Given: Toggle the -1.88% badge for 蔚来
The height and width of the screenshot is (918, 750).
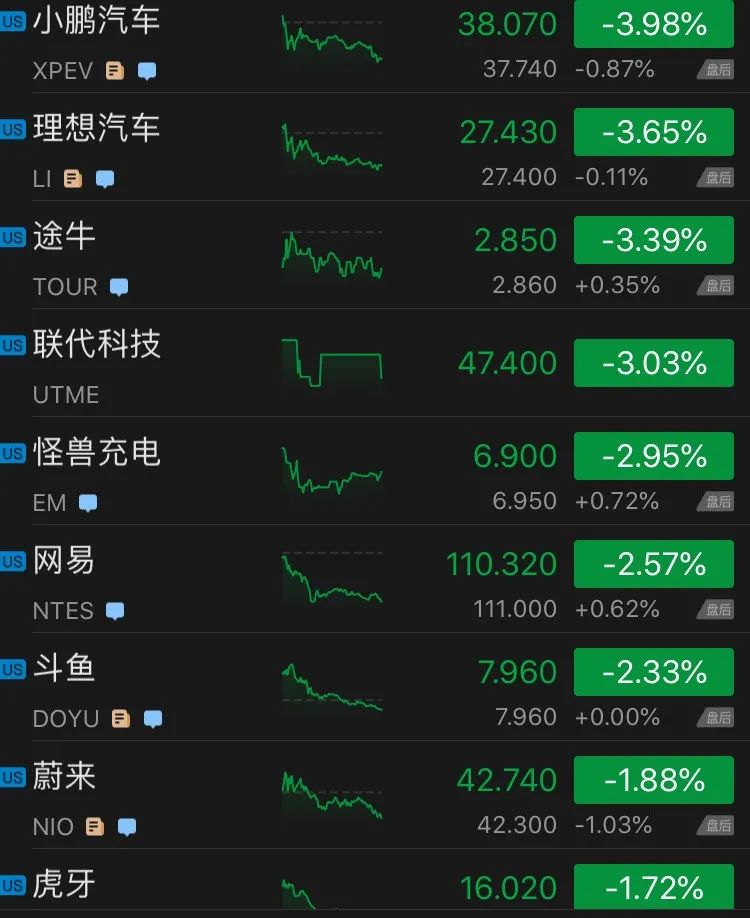Looking at the screenshot, I should [653, 781].
